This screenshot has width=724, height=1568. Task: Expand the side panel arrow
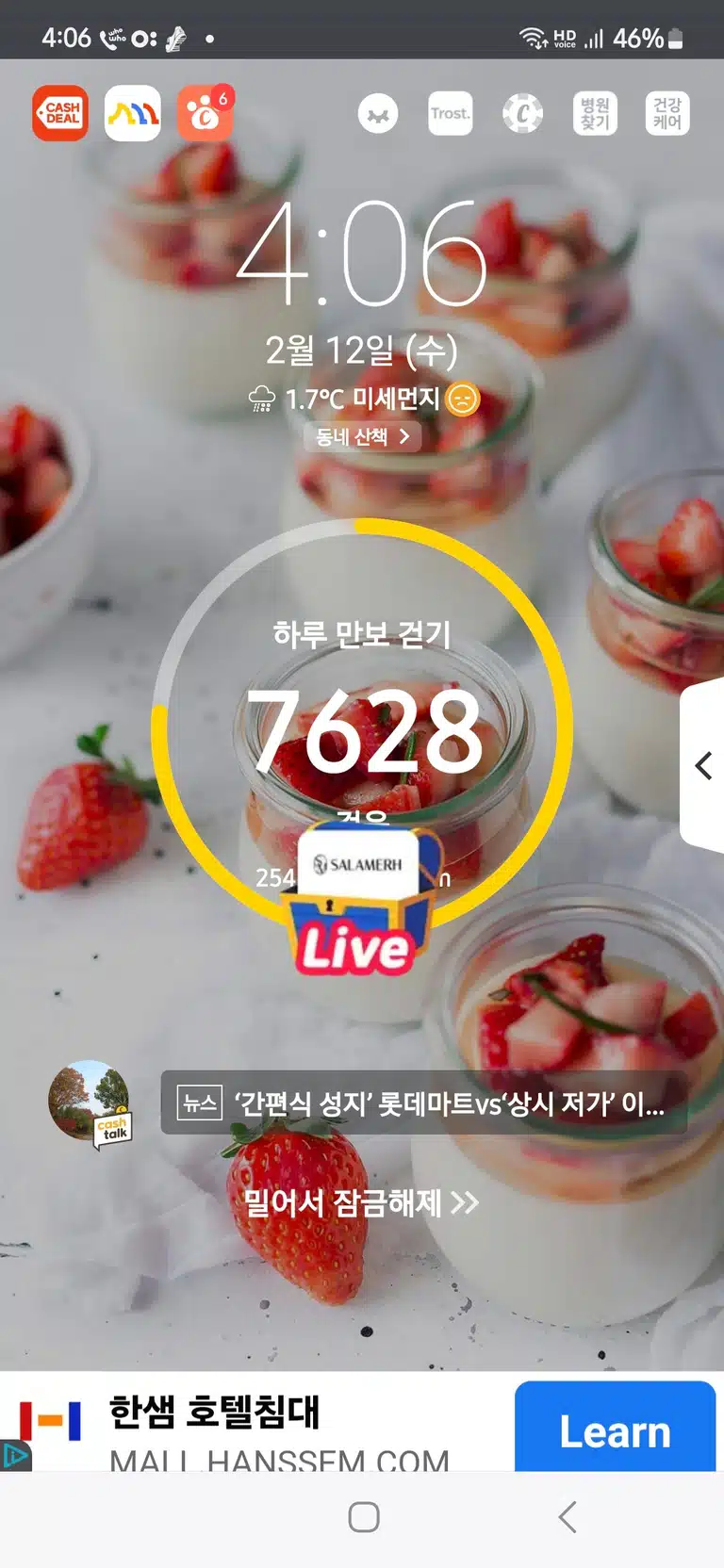(x=703, y=765)
